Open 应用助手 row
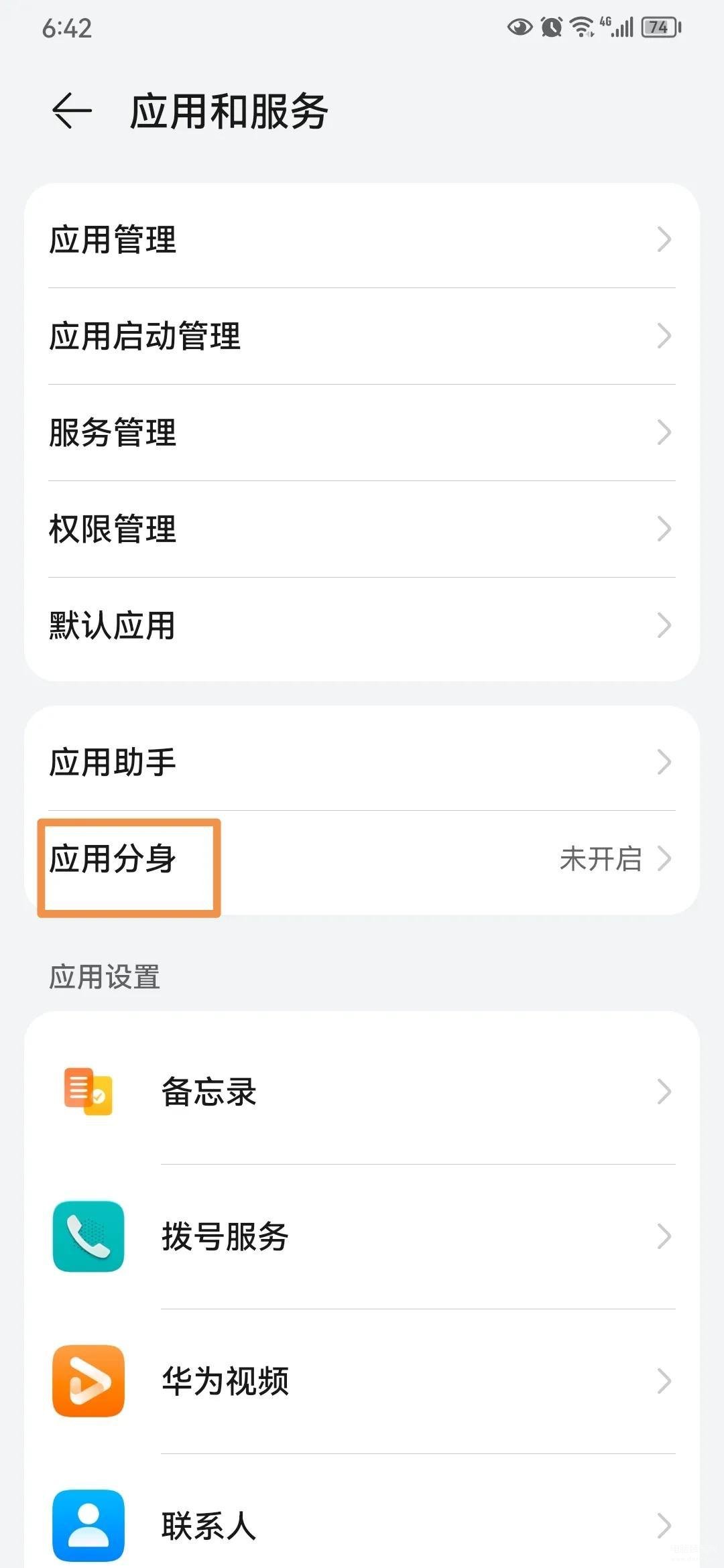724x1568 pixels. pyautogui.click(x=362, y=763)
